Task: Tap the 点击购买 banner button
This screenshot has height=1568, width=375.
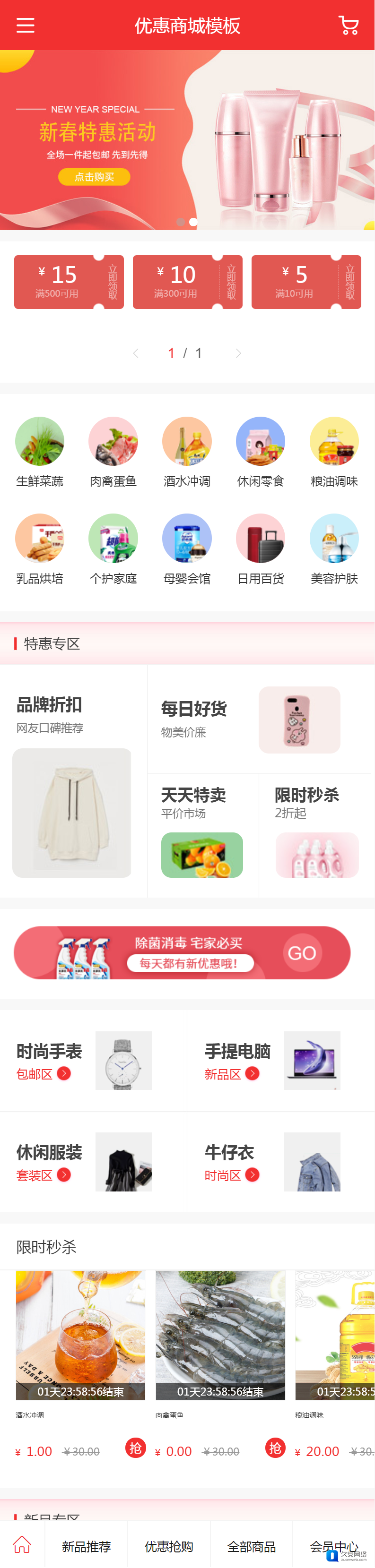Action: 94,177
